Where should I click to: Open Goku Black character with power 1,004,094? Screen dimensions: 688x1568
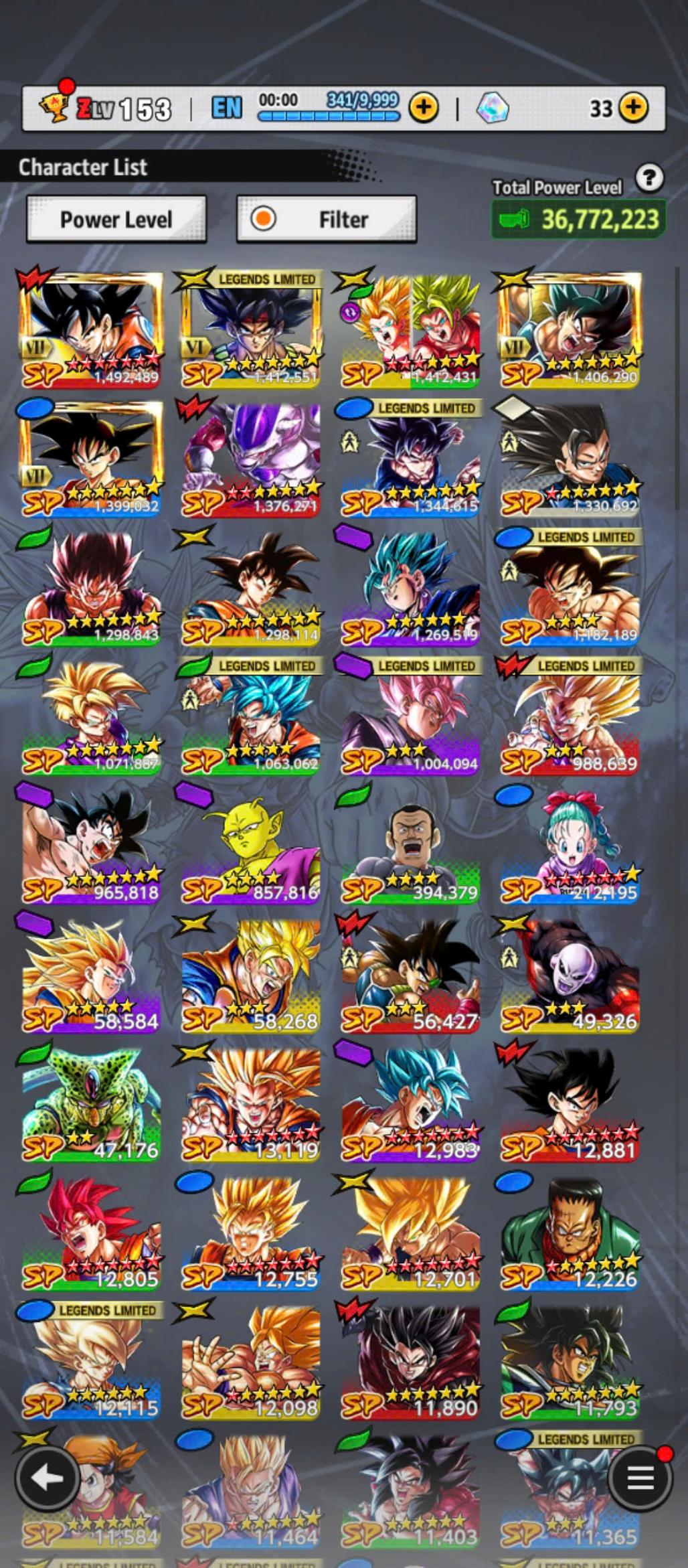tap(410, 716)
